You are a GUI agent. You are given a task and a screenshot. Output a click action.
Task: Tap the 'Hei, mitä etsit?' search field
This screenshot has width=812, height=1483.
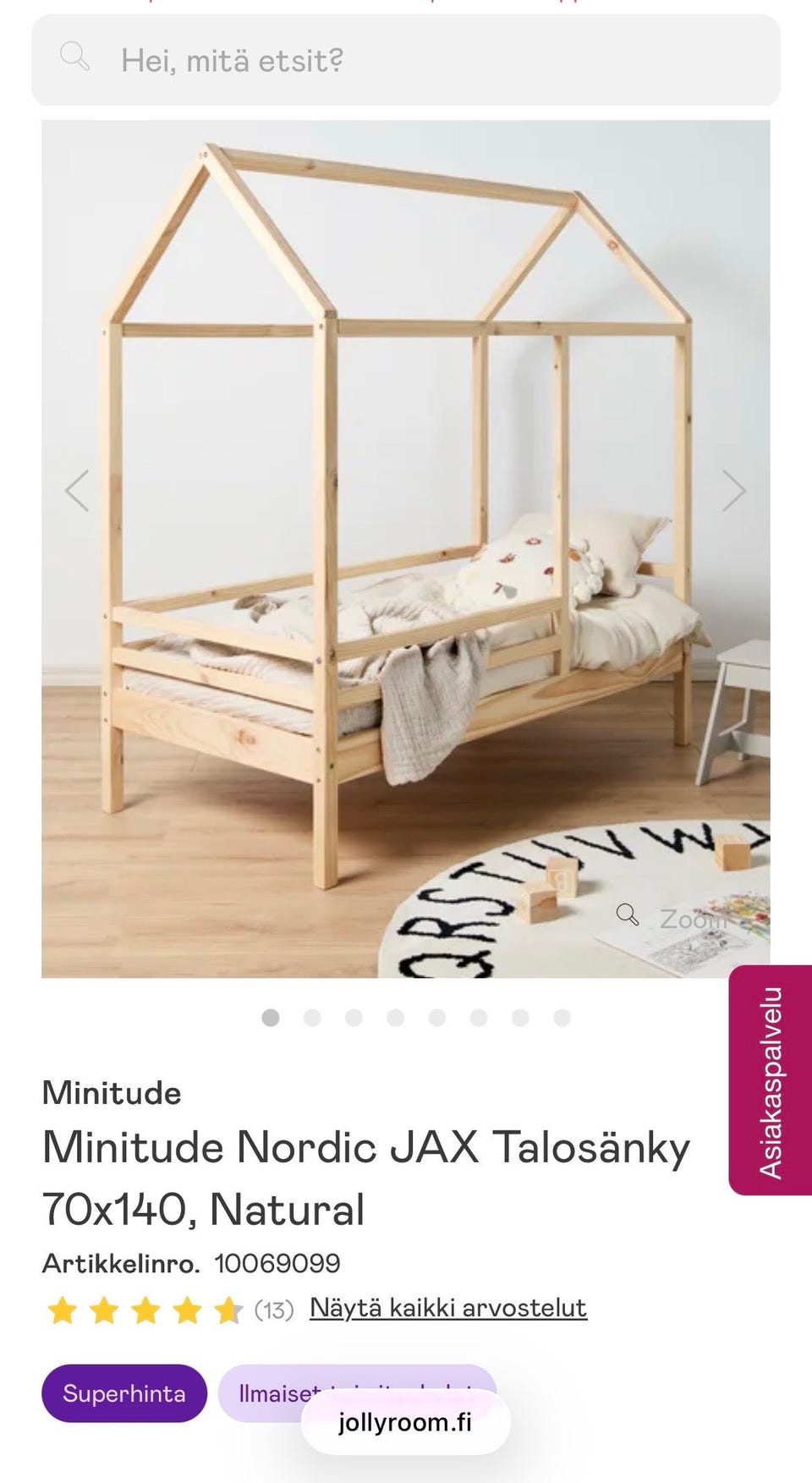click(406, 60)
